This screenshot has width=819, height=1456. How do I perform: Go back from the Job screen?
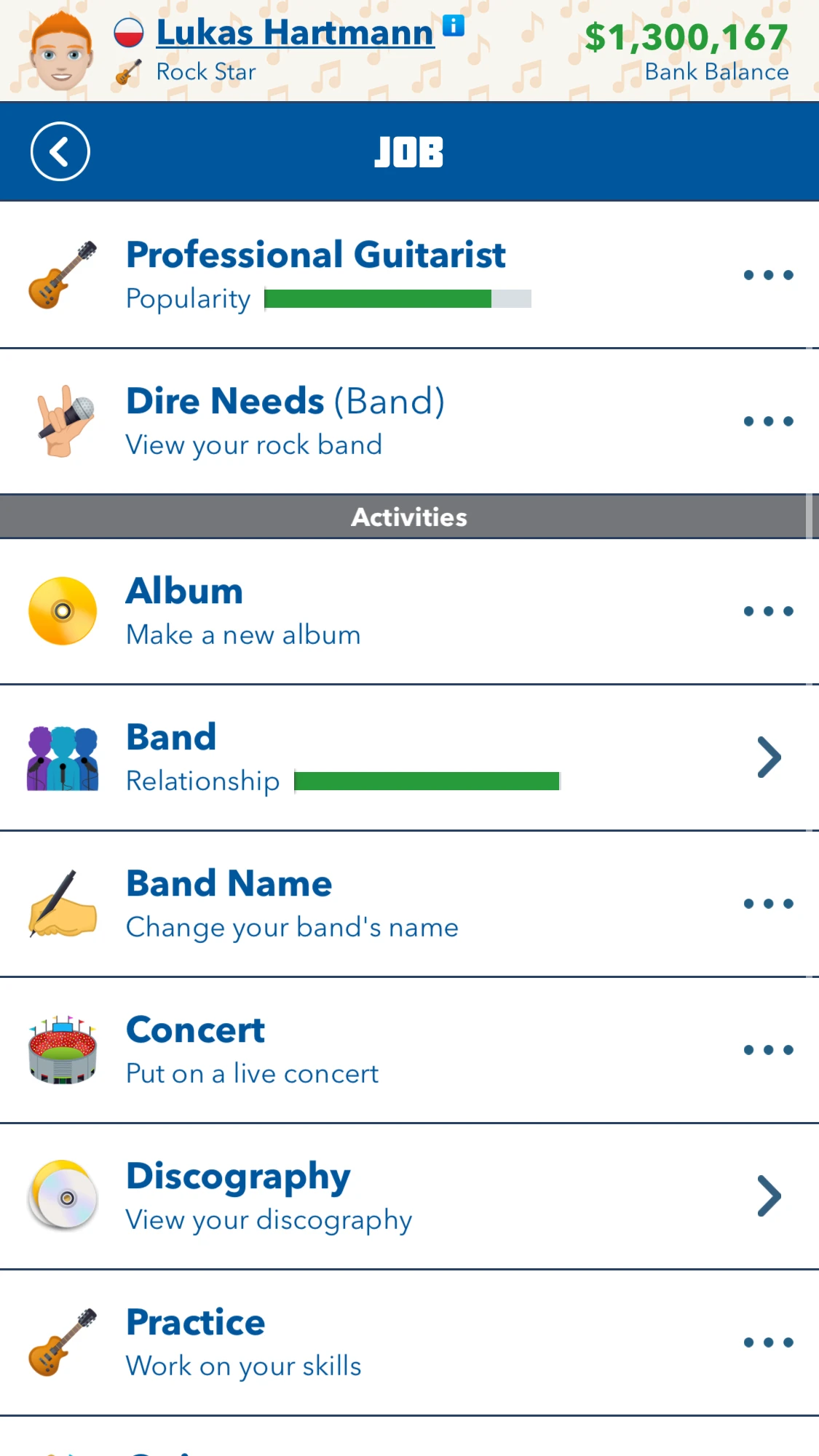tap(60, 151)
